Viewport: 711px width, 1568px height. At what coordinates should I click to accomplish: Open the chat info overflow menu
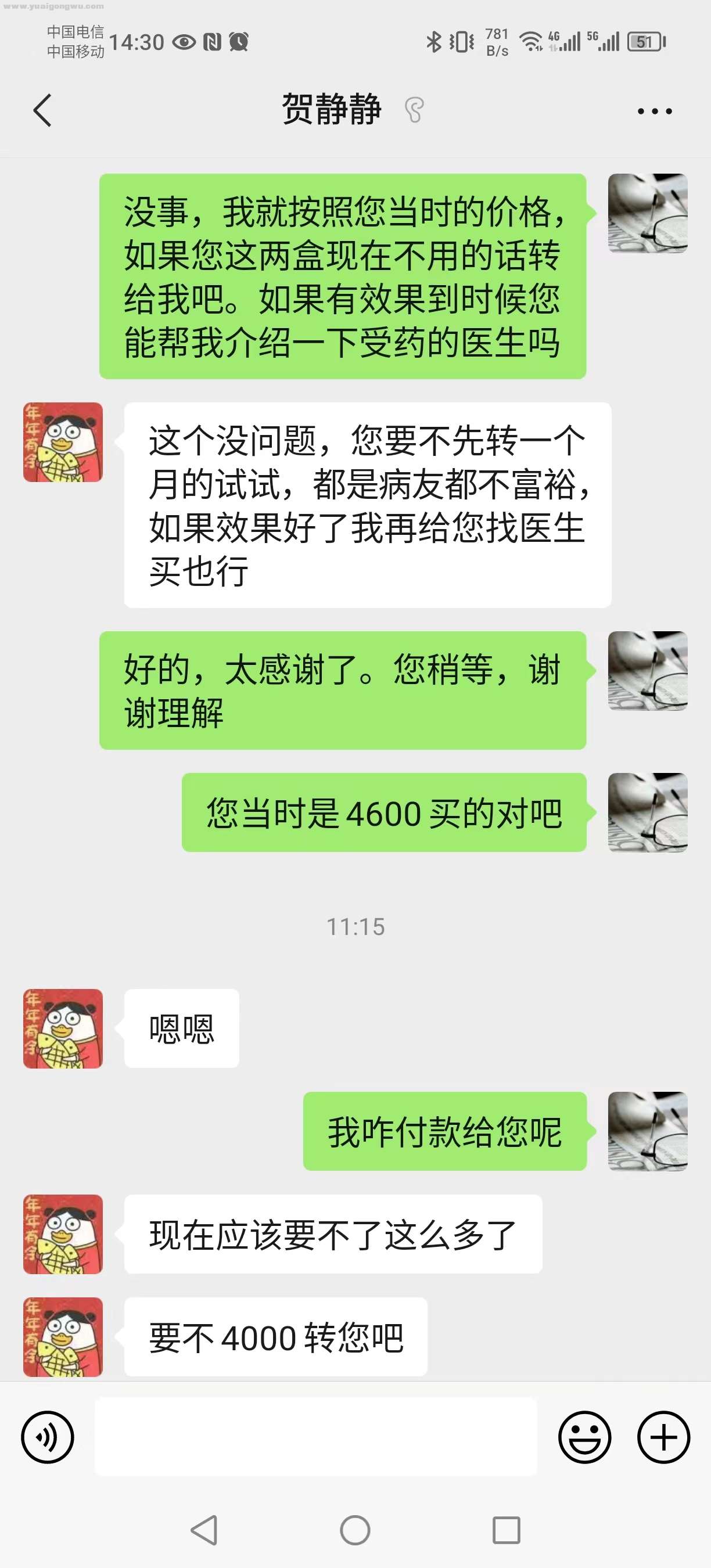(655, 112)
